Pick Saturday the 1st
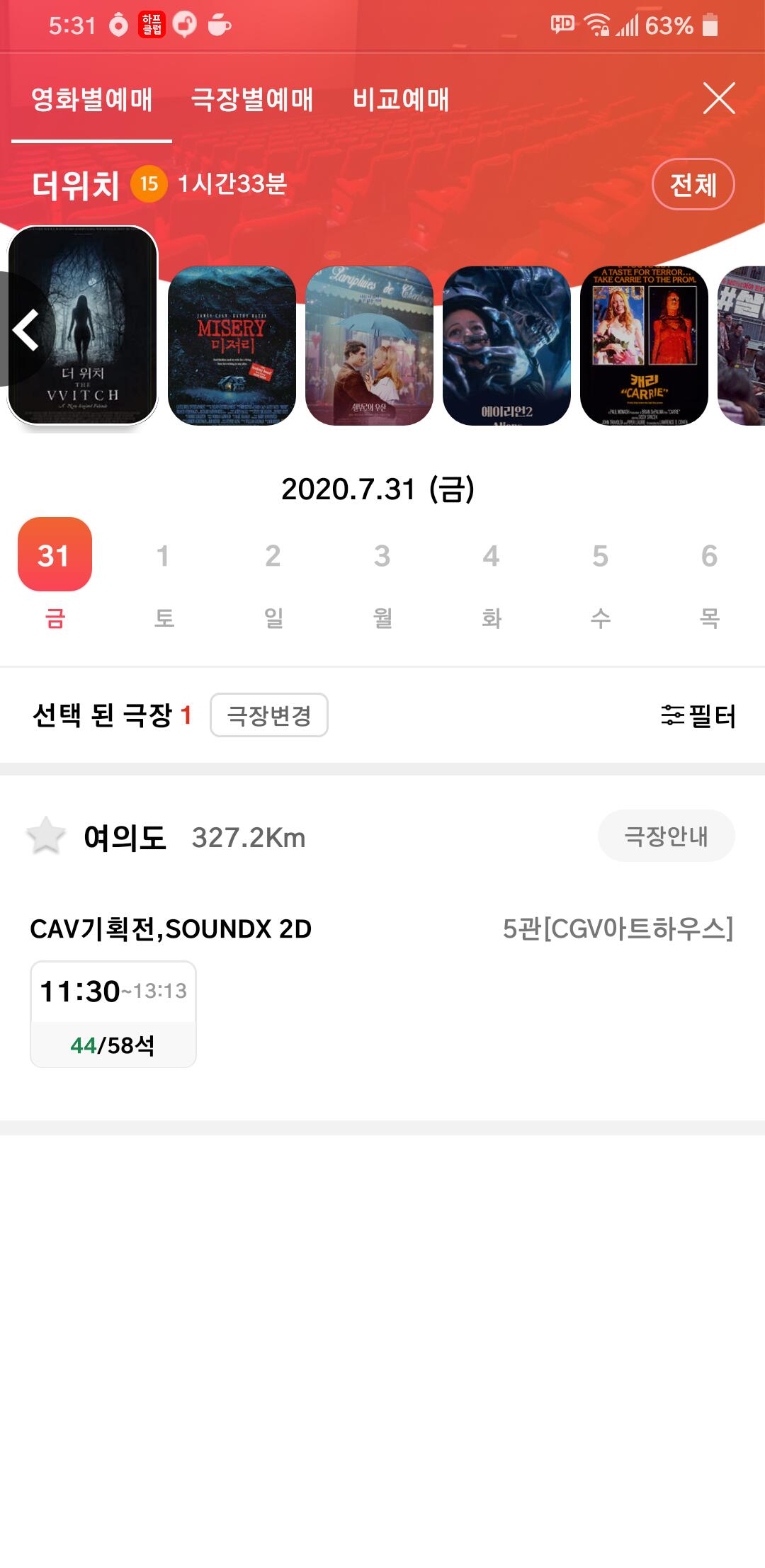Viewport: 765px width, 1568px height. pos(164,574)
